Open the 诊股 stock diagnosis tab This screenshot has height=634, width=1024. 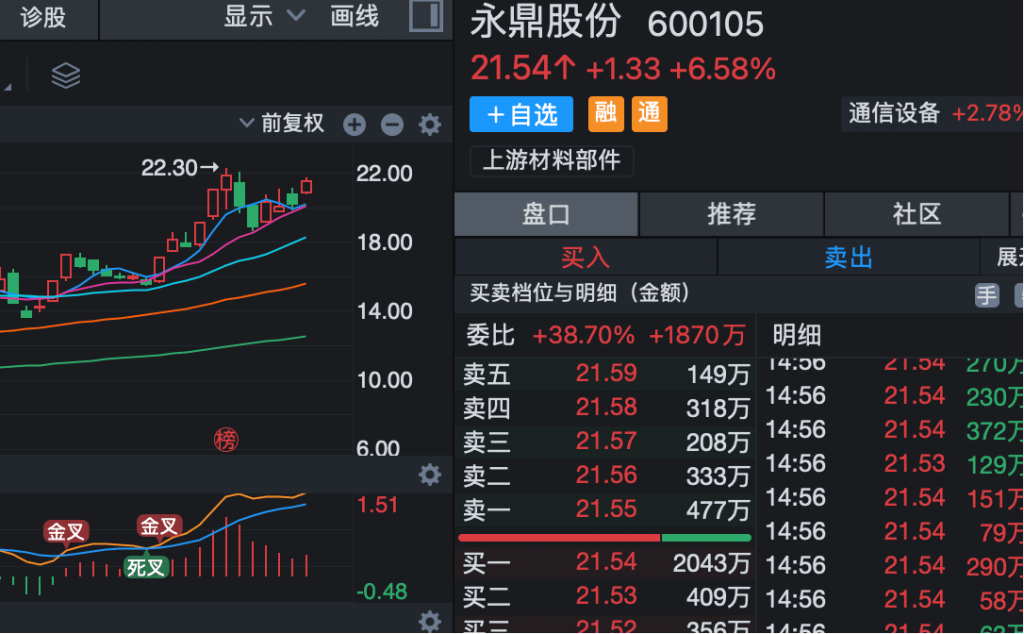(x=43, y=17)
